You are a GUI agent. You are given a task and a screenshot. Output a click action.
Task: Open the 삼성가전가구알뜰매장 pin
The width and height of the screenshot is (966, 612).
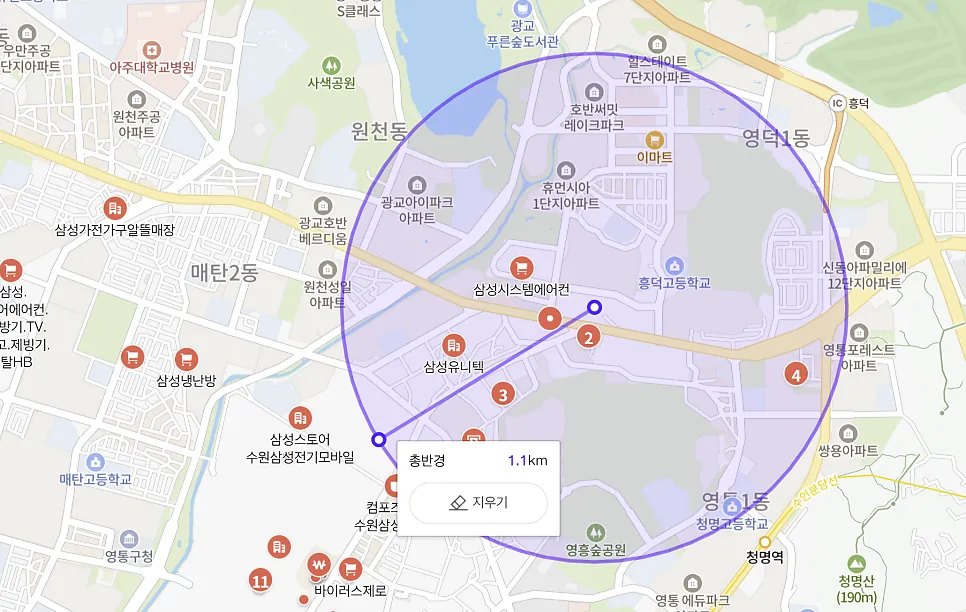[x=115, y=209]
